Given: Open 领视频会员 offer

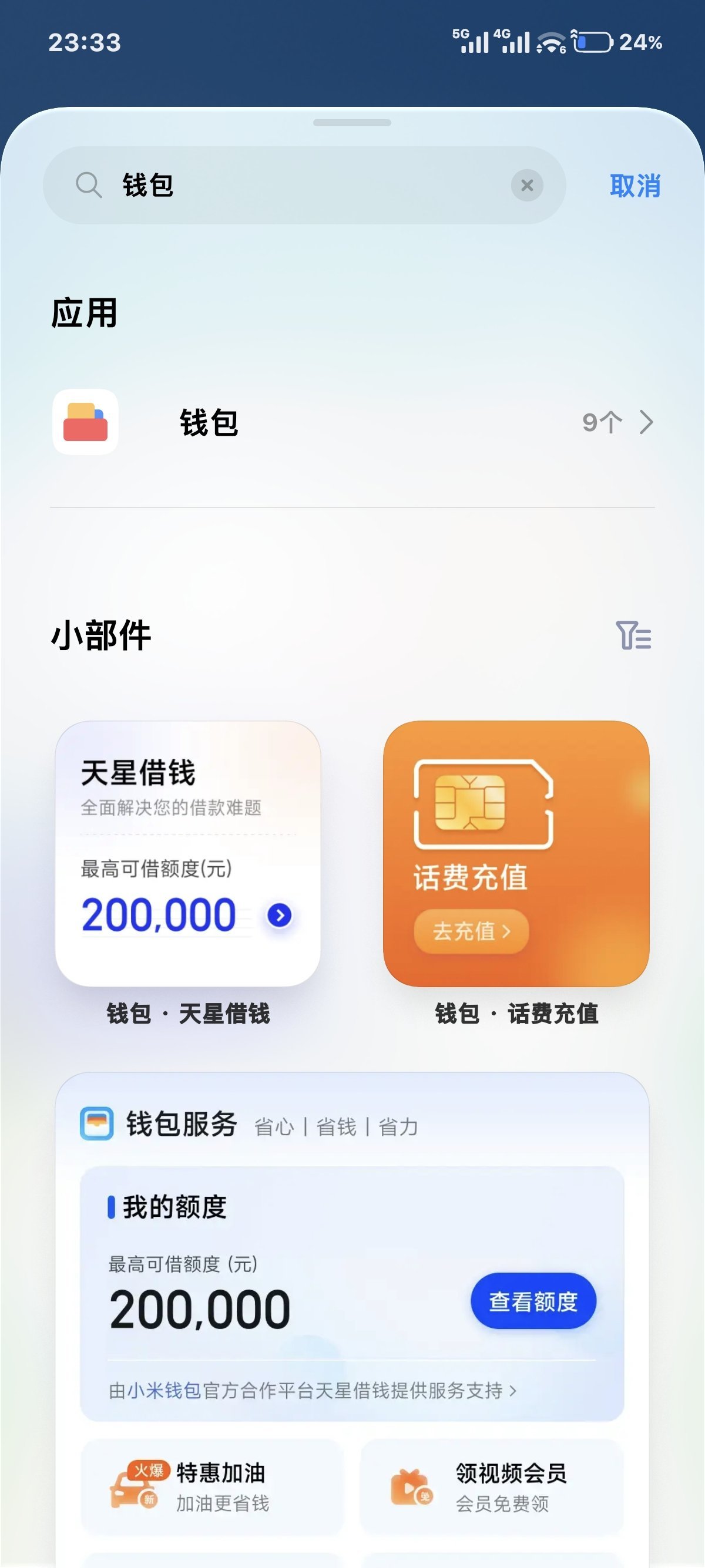Looking at the screenshot, I should (492, 1486).
